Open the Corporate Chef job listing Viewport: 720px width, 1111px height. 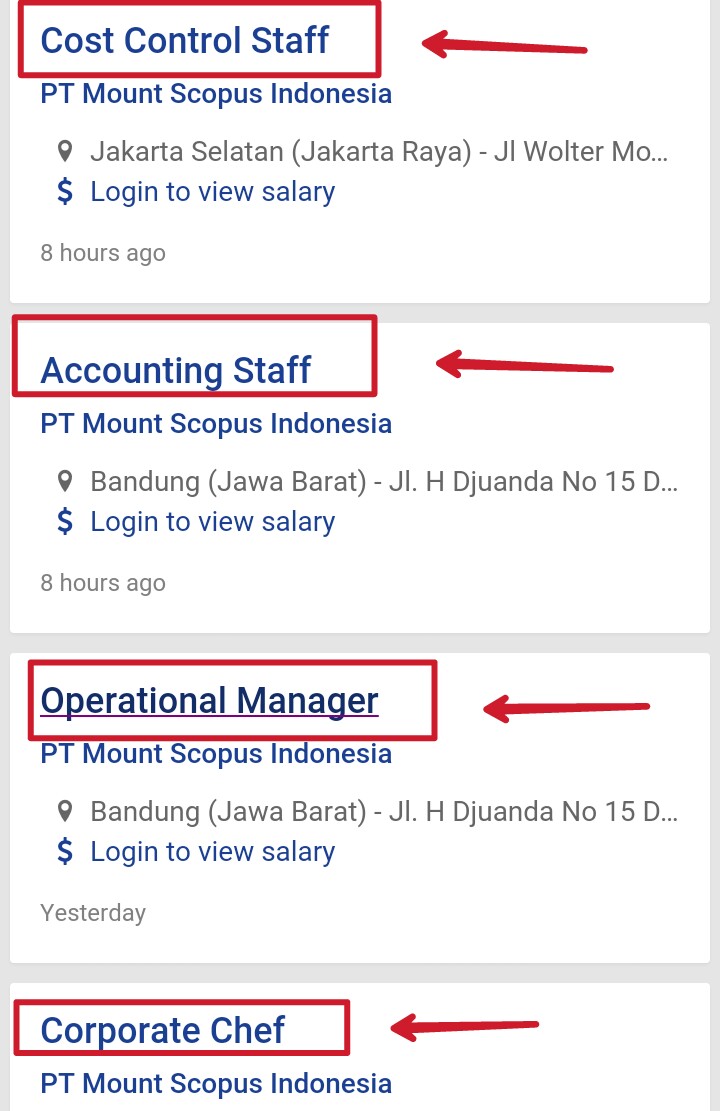(162, 1031)
